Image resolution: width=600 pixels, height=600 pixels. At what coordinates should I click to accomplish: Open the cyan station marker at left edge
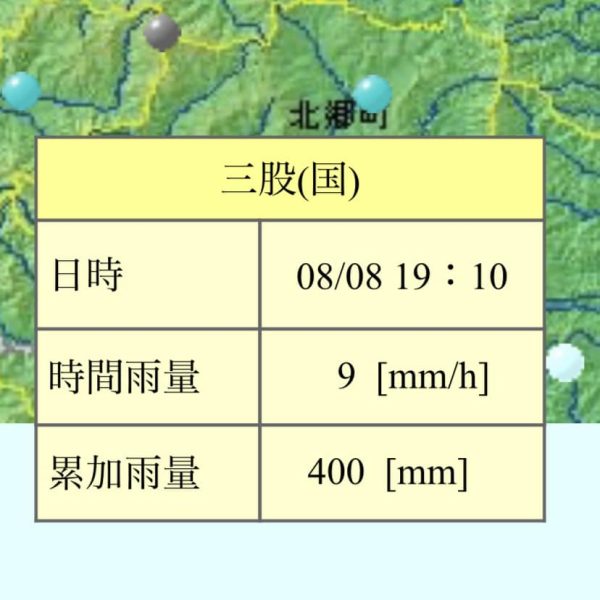[x=21, y=91]
